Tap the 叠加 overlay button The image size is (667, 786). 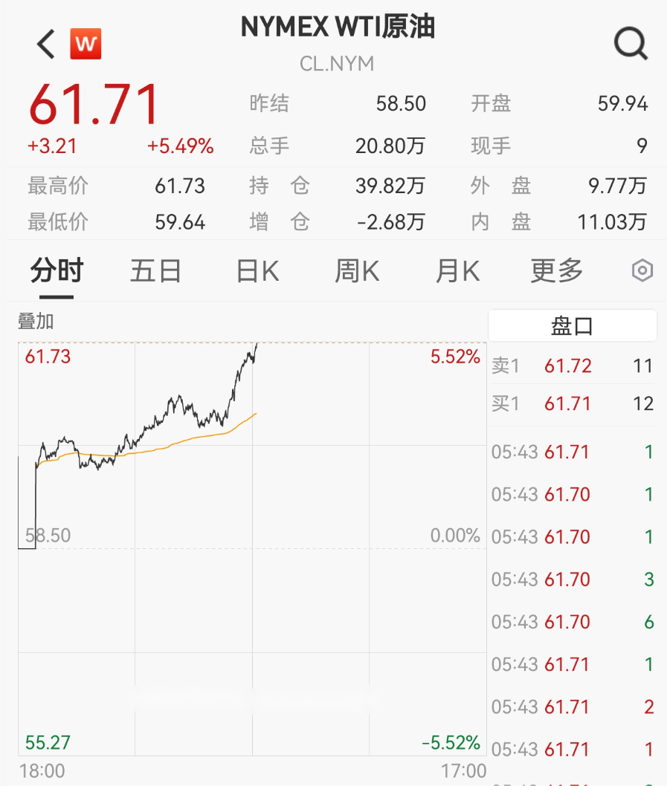coord(36,322)
